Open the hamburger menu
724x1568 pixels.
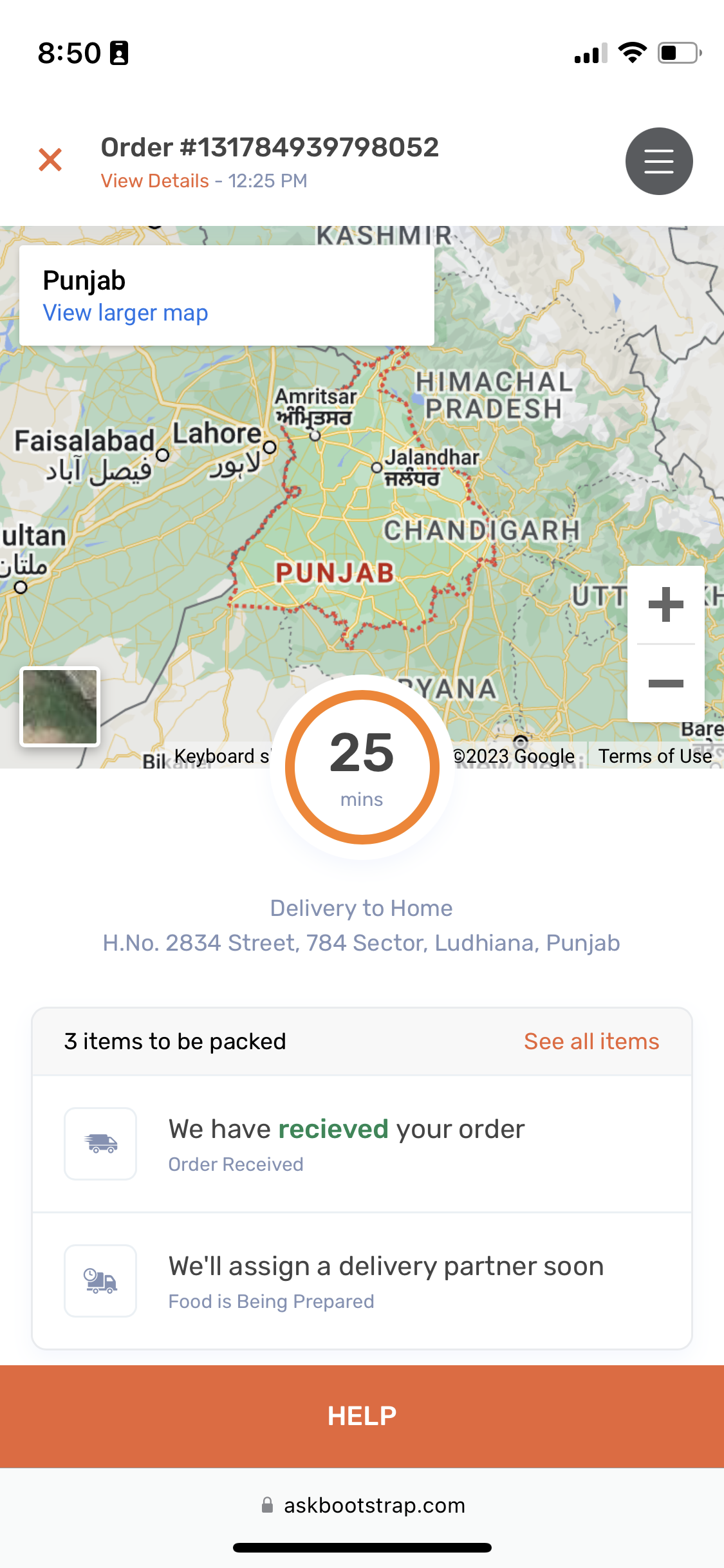click(x=659, y=161)
